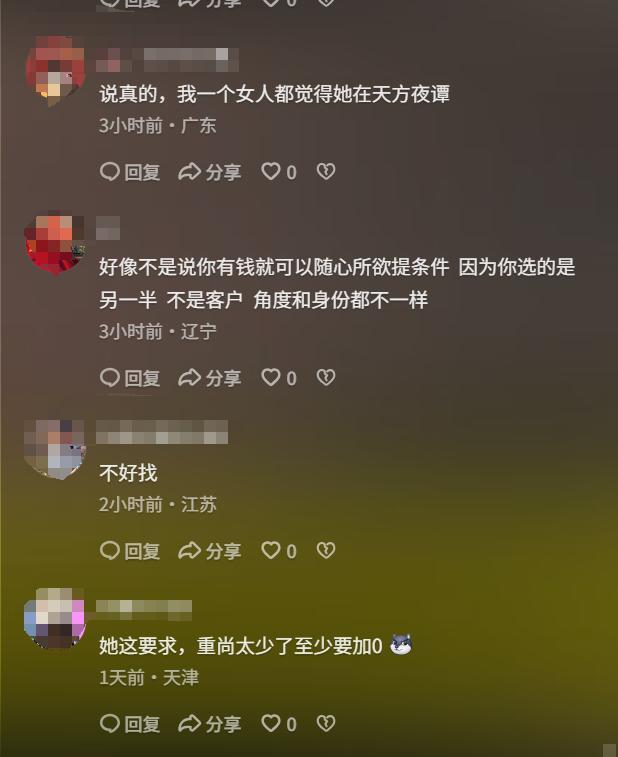
Task: Dislike the comment from 广东
Action: coord(325,172)
